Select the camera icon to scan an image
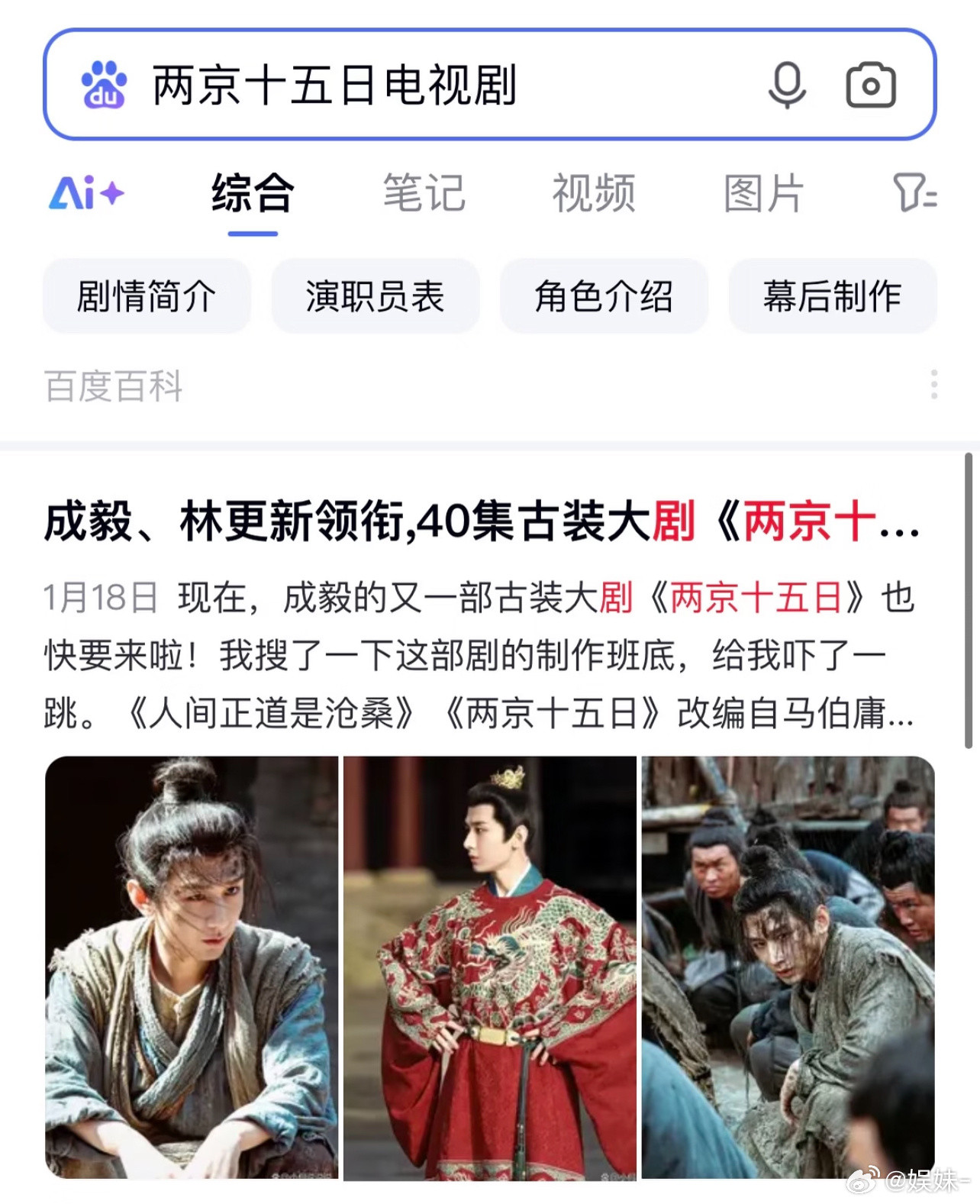This screenshot has height=1204, width=980. (x=870, y=86)
